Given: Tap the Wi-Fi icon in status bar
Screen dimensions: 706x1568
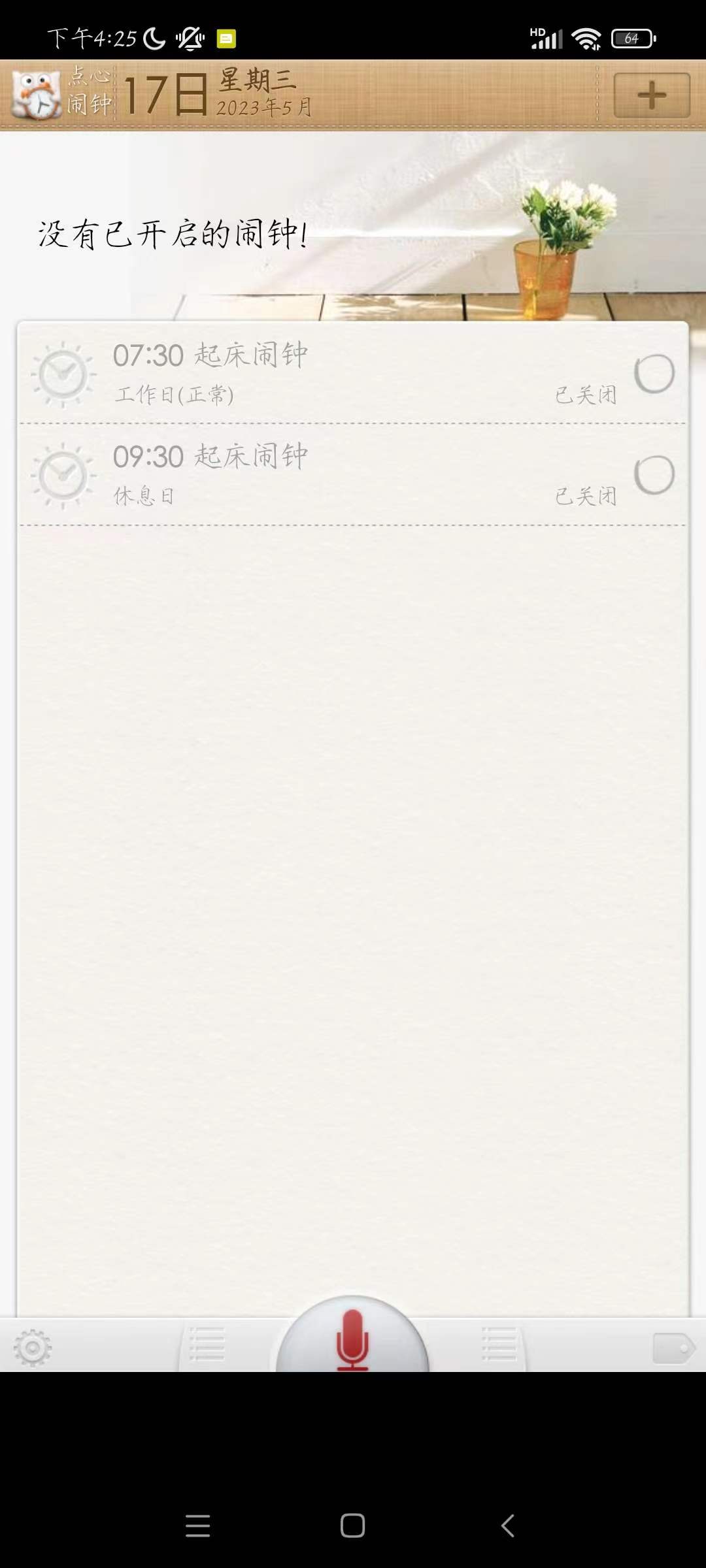Looking at the screenshot, I should coord(586,39).
